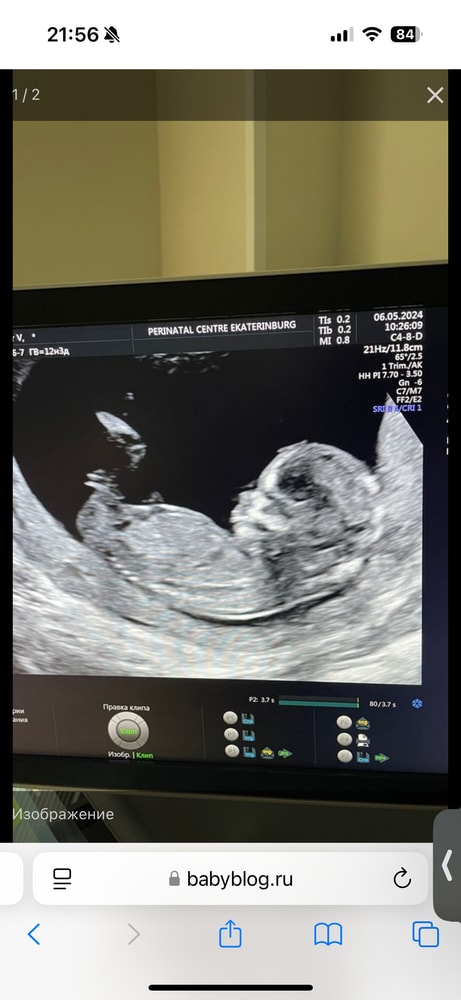The height and width of the screenshot is (1000, 461).
Task: Show all open Safari tabs
Action: [x=426, y=934]
